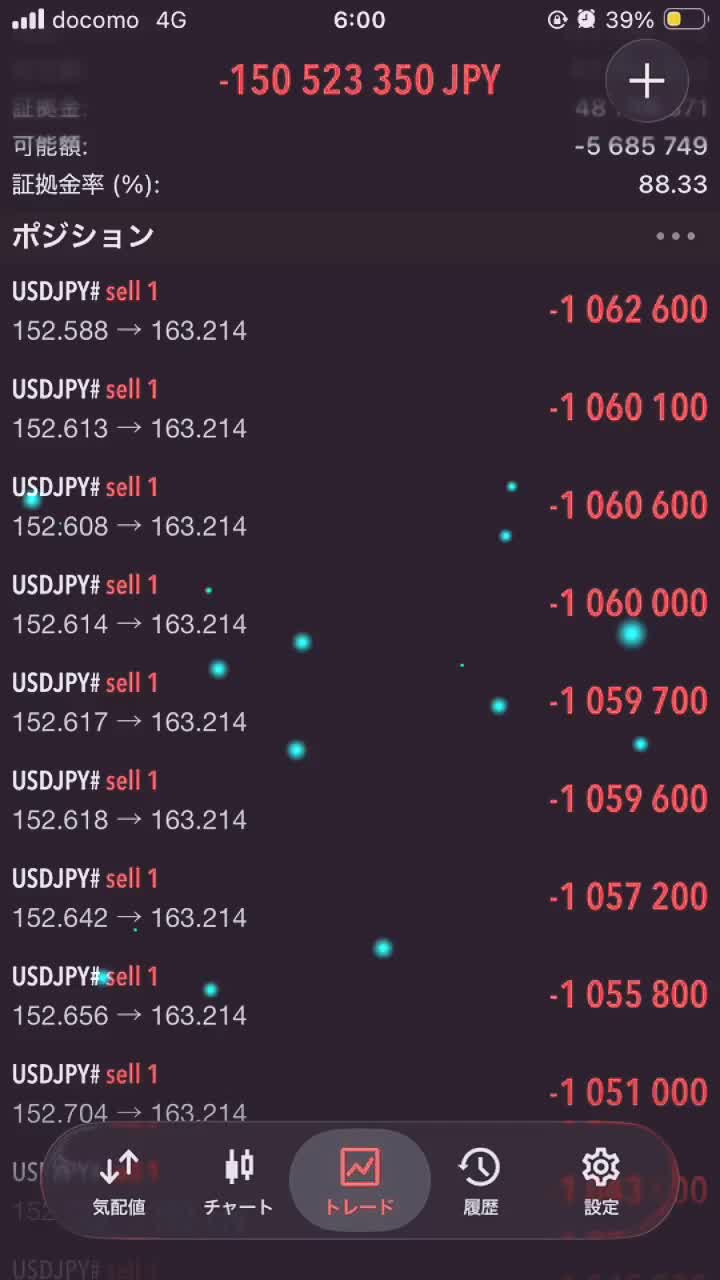The width and height of the screenshot is (720, 1280).
Task: Open the USDJPY position entered at 152.588
Action: 360,311
